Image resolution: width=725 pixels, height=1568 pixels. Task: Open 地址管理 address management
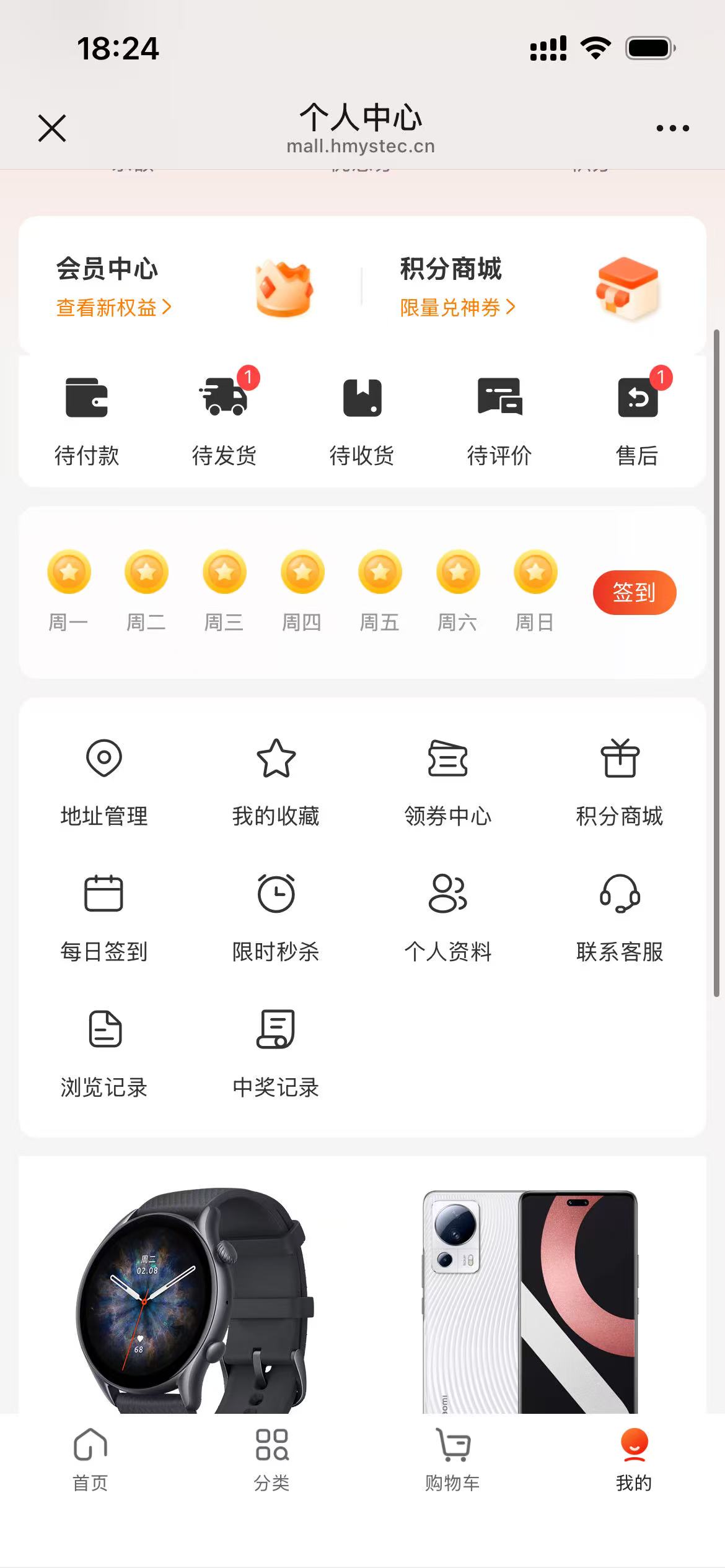coord(103,780)
